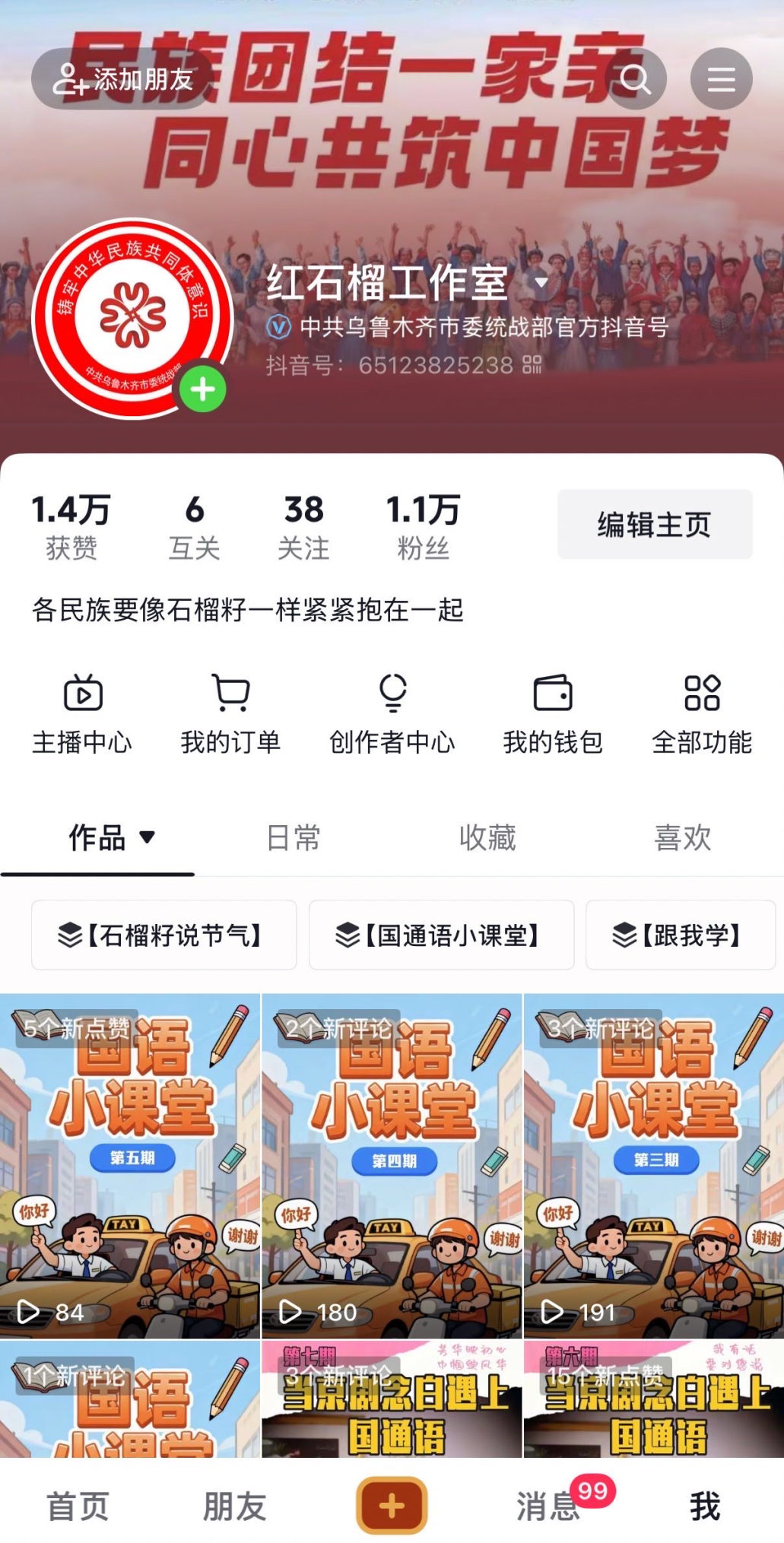Open 我的钱包 (My Wallet)

click(553, 713)
